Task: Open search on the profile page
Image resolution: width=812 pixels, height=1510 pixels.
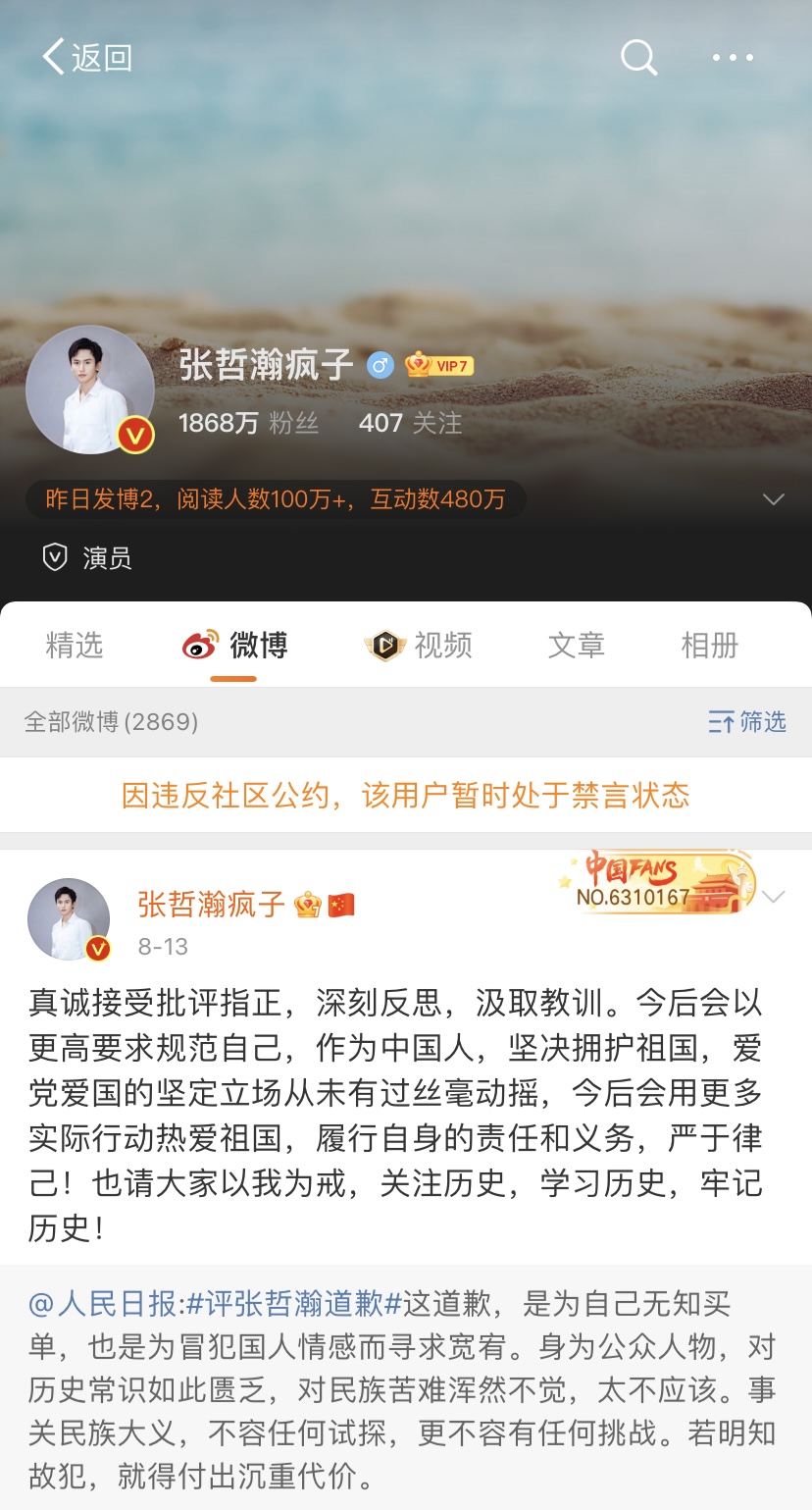Action: pos(638,58)
